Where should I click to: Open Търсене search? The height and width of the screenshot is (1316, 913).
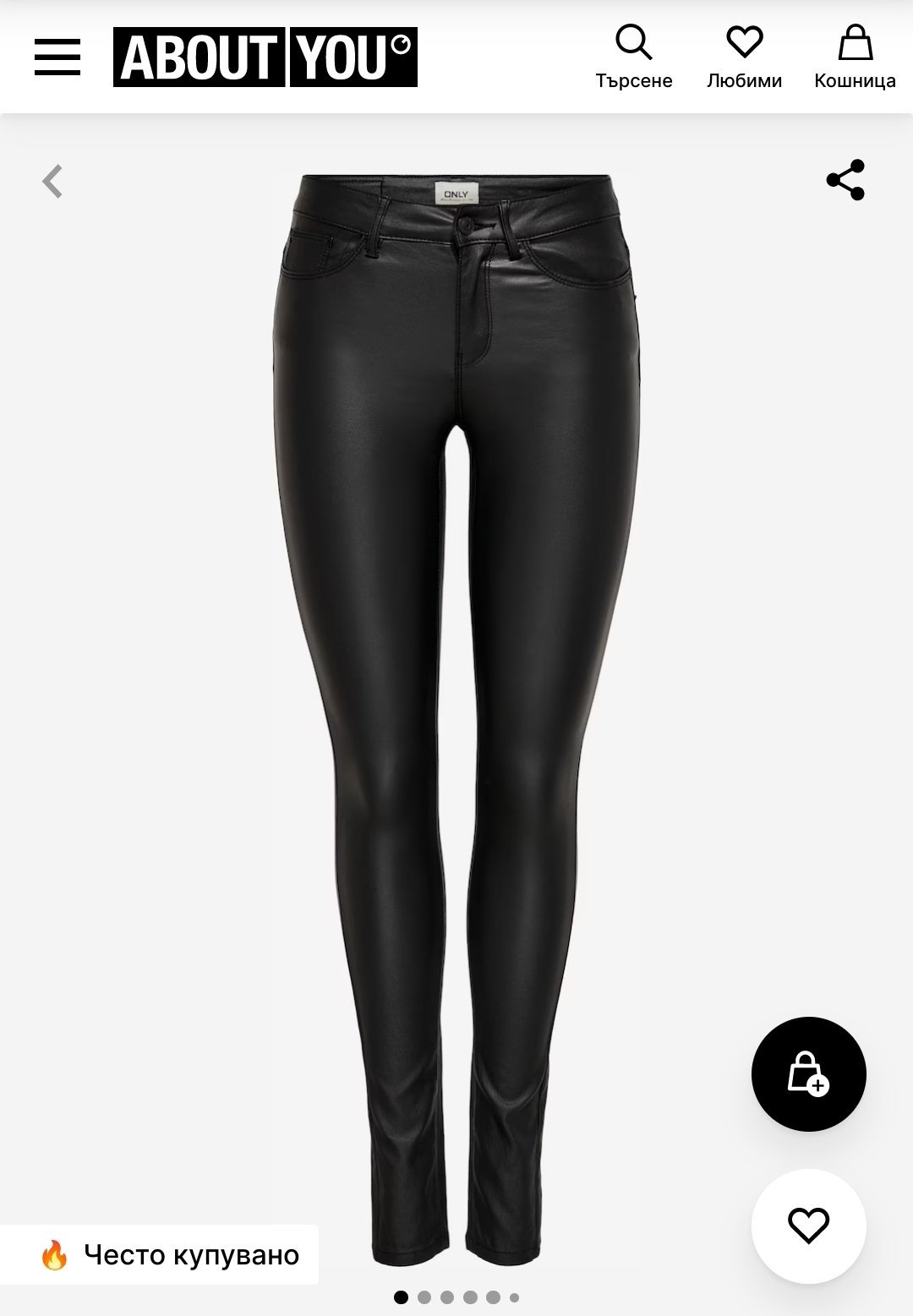pyautogui.click(x=633, y=57)
